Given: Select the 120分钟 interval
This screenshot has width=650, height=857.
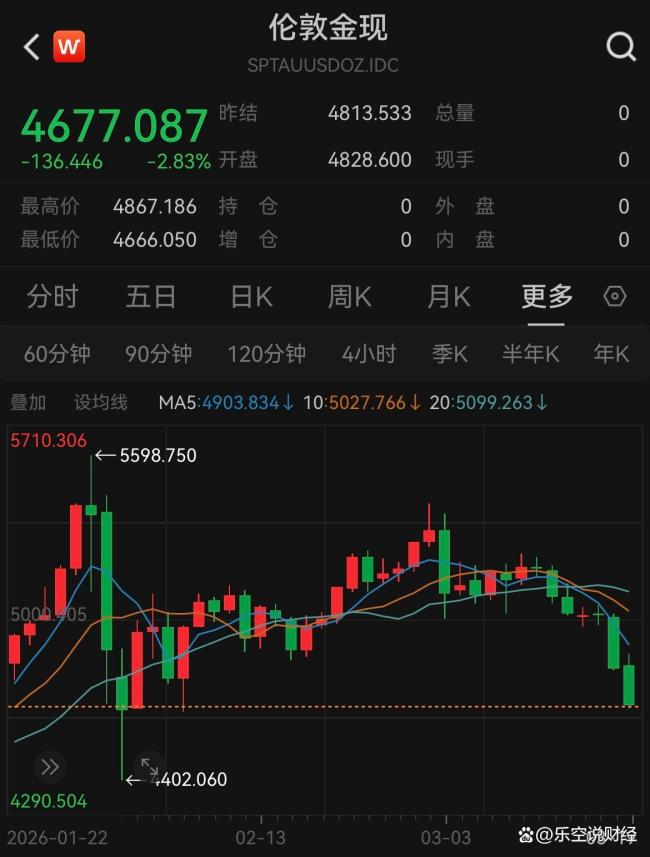Looking at the screenshot, I should pos(266,354).
